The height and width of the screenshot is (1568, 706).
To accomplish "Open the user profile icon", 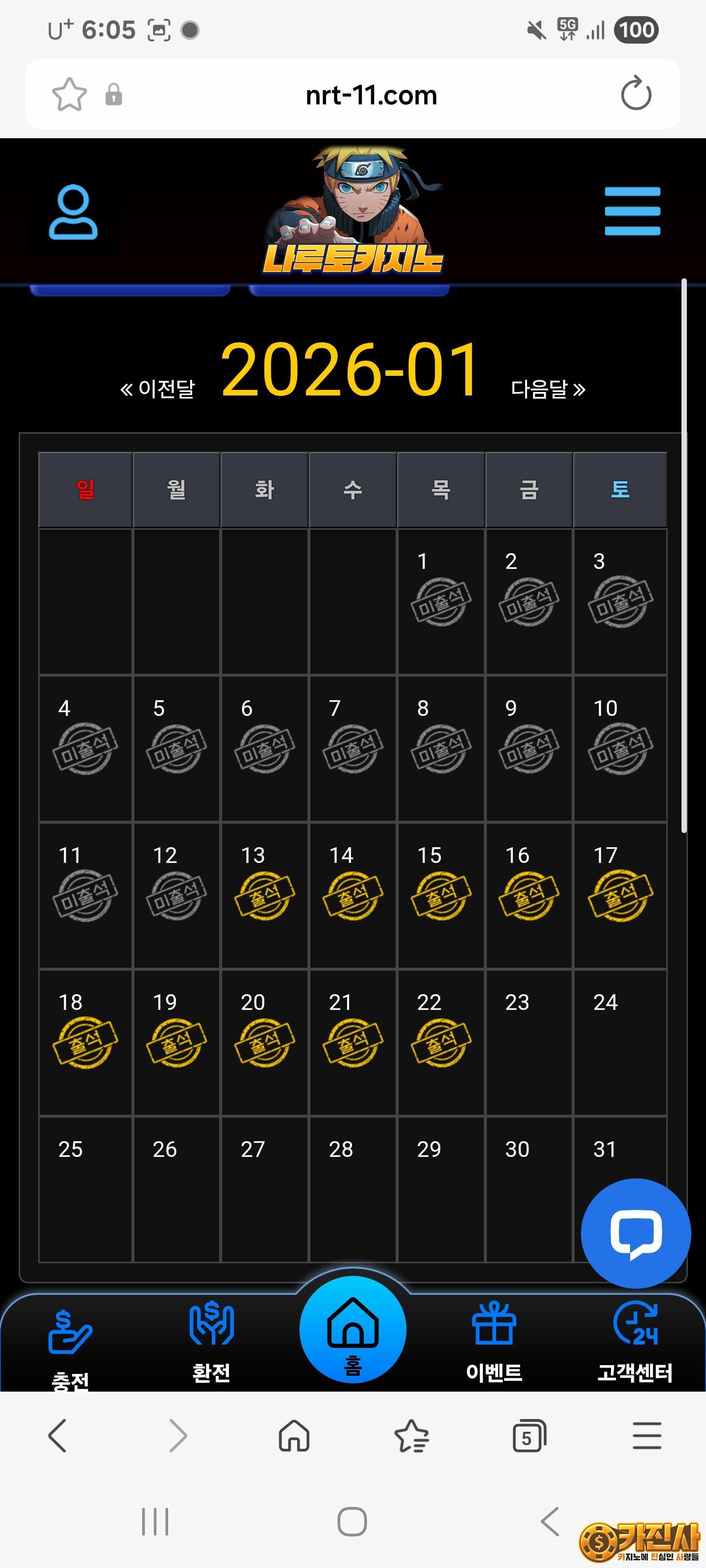I will [73, 213].
